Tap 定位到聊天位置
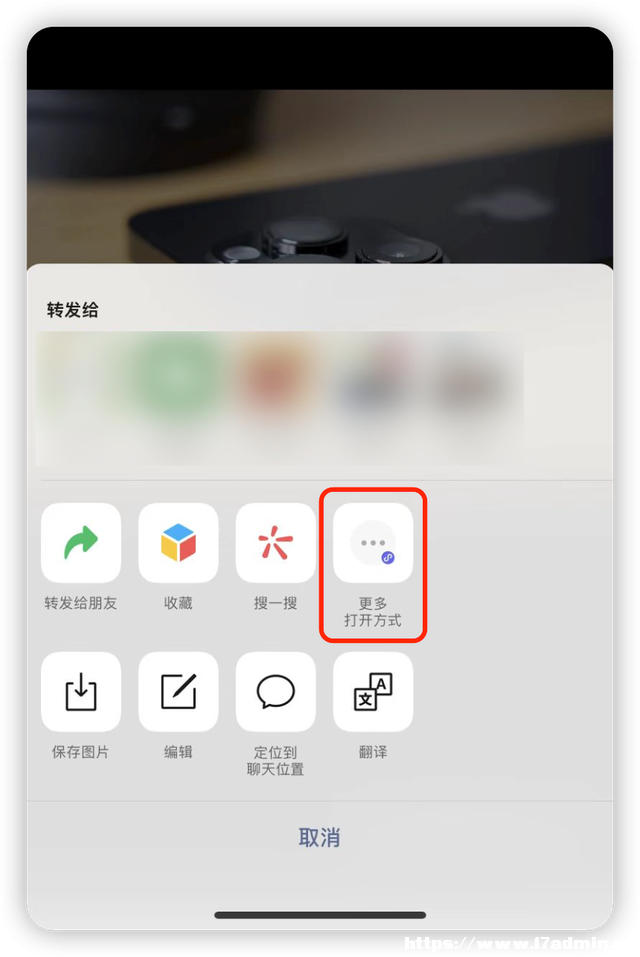Image resolution: width=640 pixels, height=957 pixels. click(x=275, y=692)
